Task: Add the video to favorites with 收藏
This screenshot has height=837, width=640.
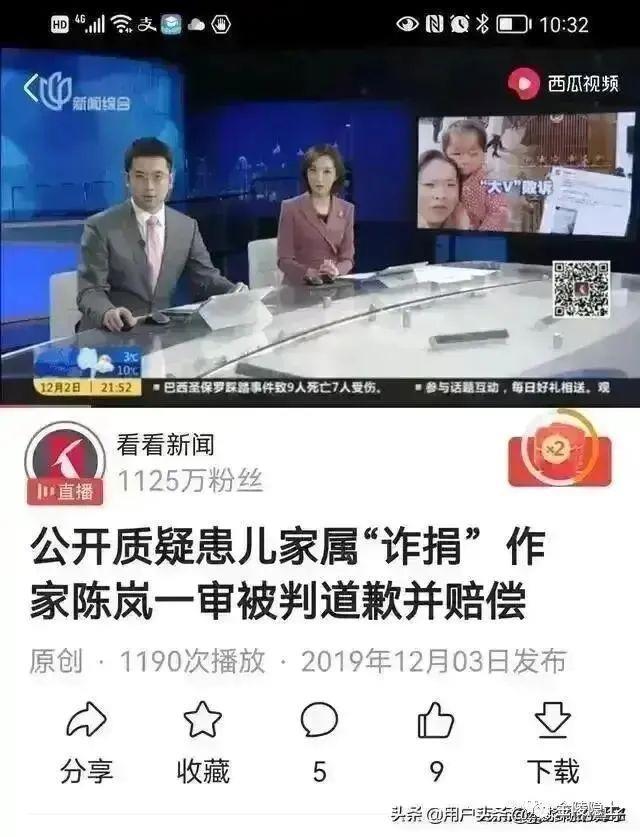Action: (x=203, y=742)
